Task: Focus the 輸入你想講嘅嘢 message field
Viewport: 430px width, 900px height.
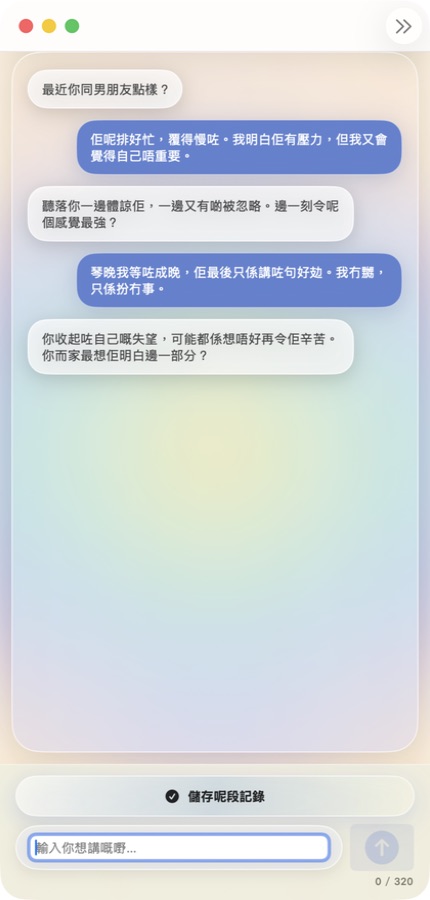Action: click(x=179, y=848)
